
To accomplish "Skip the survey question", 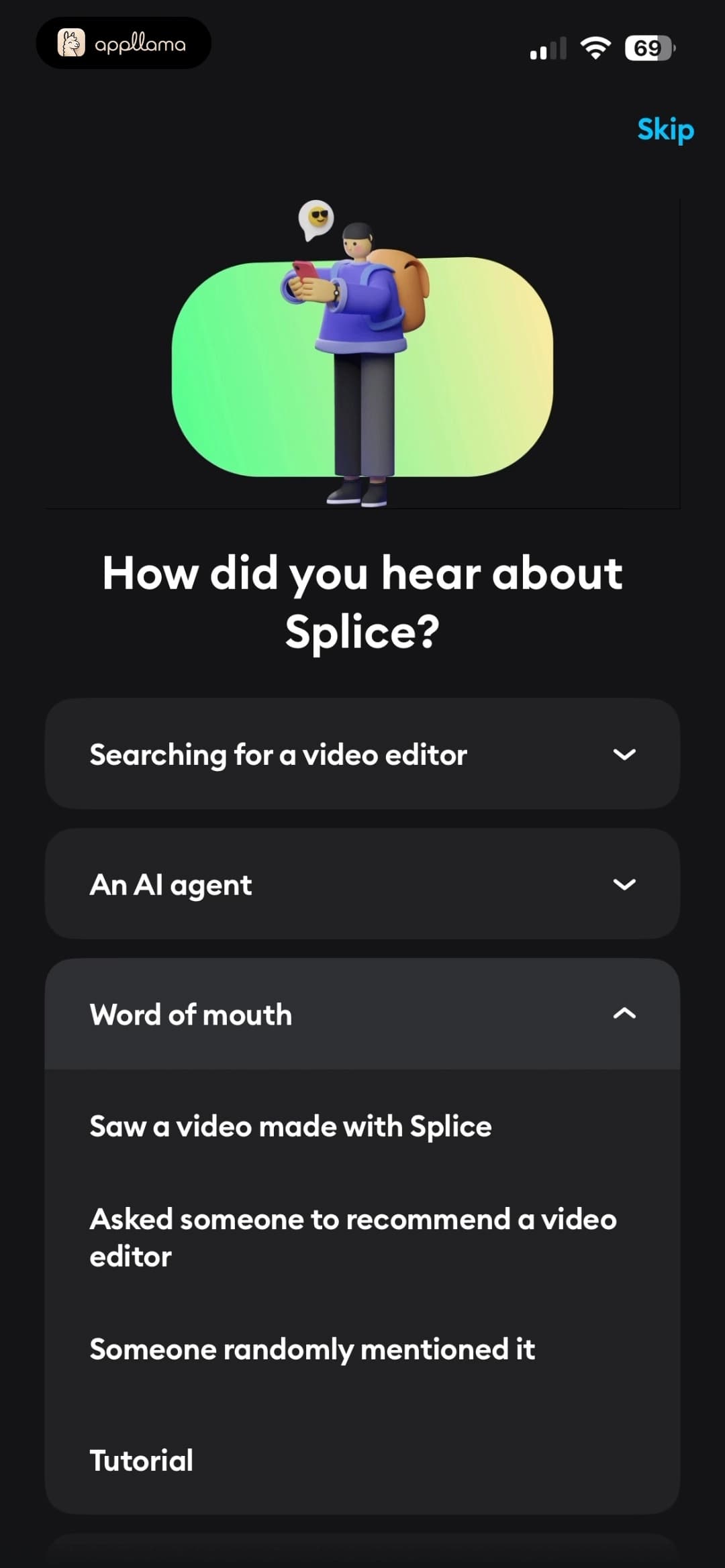I will (x=665, y=129).
